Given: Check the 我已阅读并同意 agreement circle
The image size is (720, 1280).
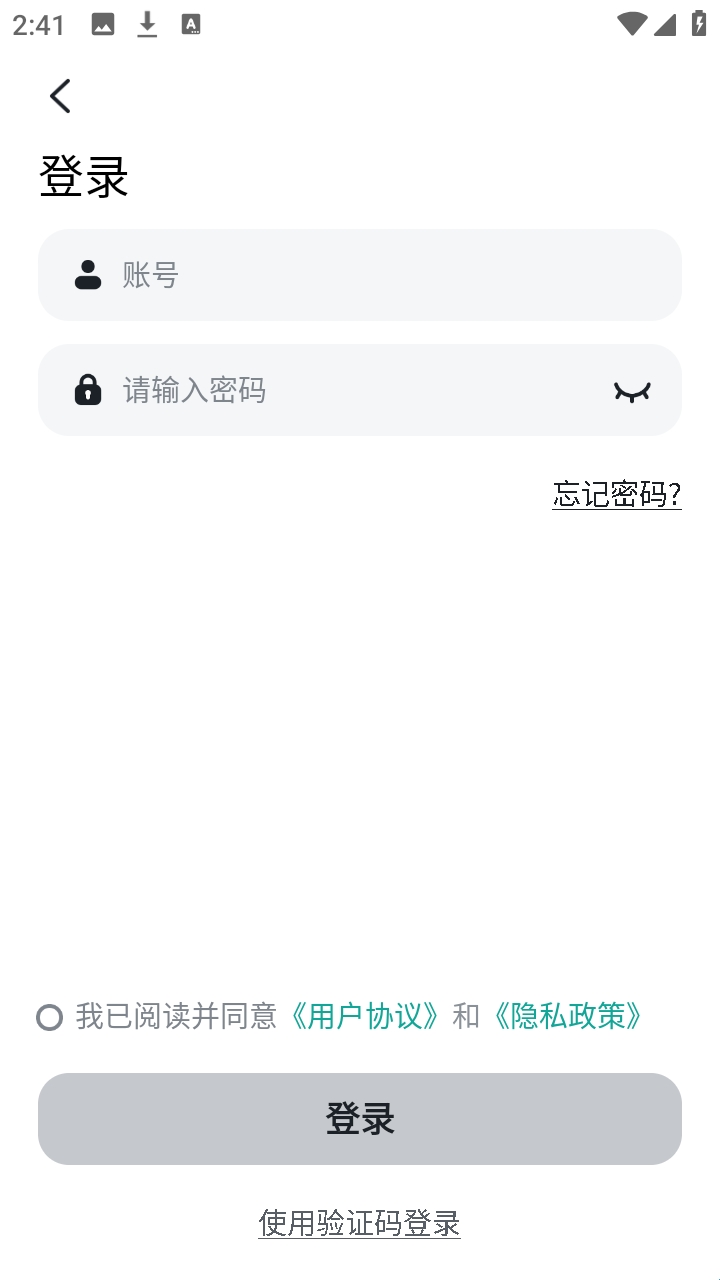Looking at the screenshot, I should [x=50, y=1017].
